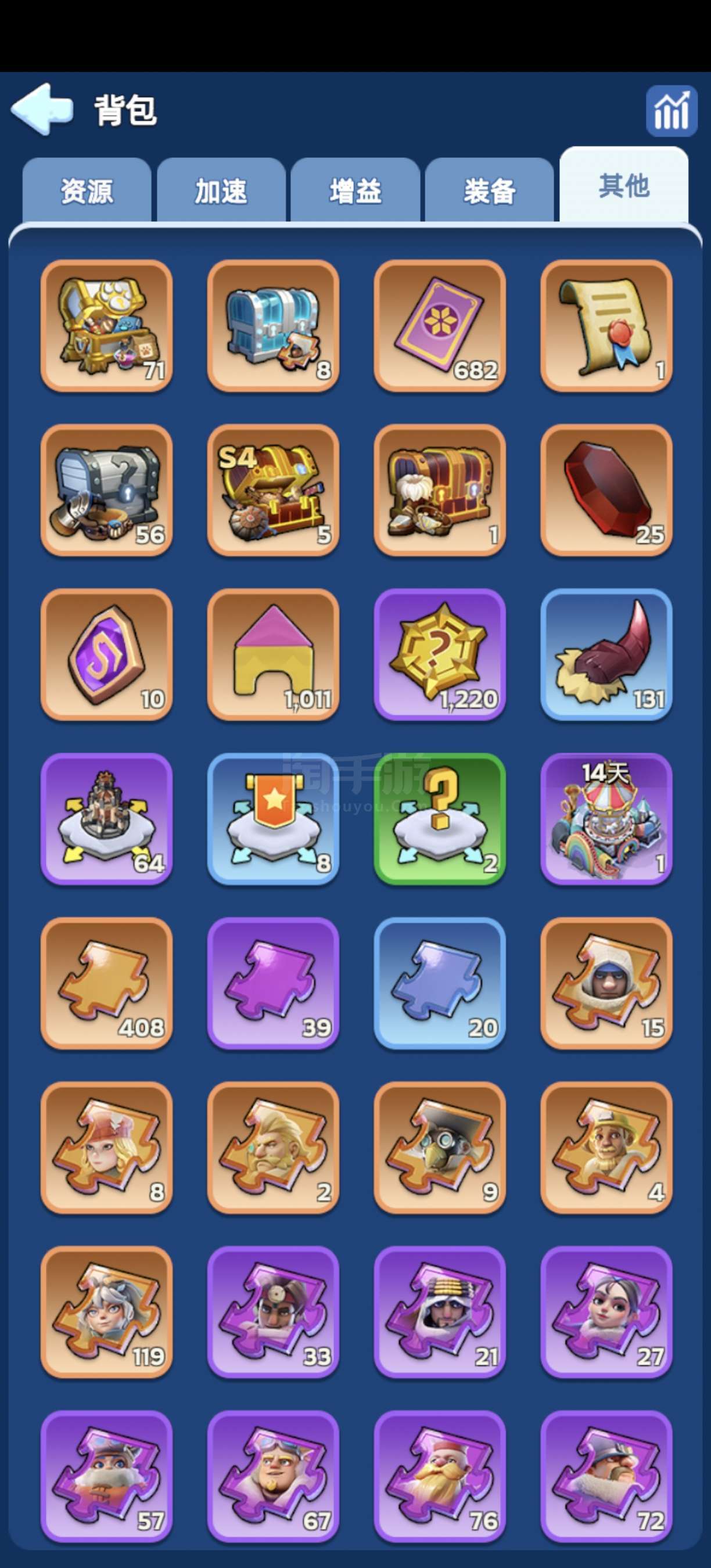
Task: Open the plain orange puzzle piece with 408
Action: tap(106, 983)
